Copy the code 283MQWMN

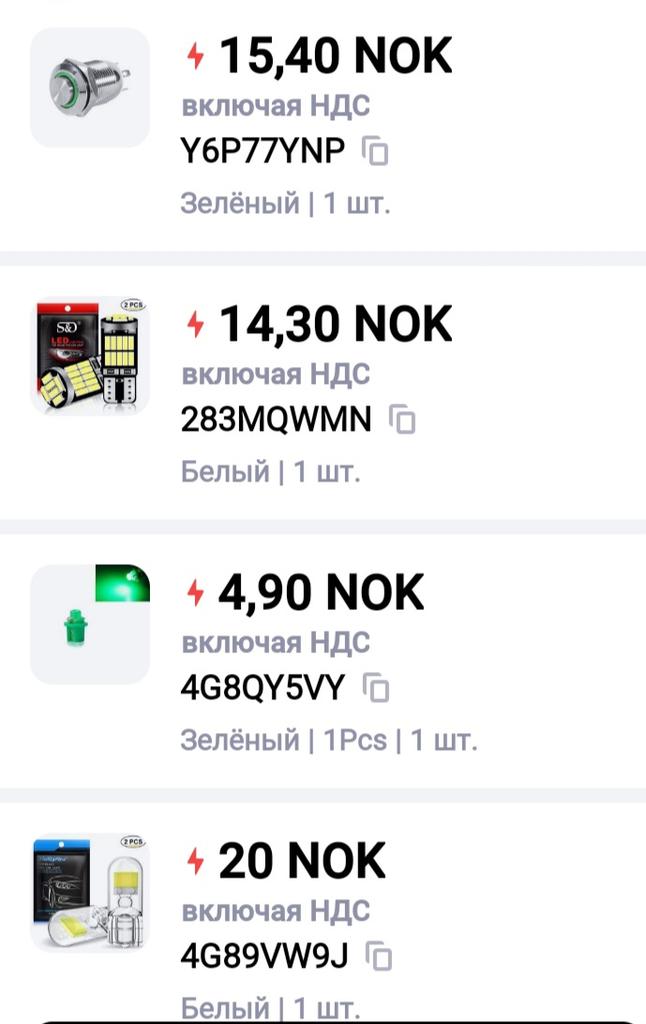pos(402,420)
